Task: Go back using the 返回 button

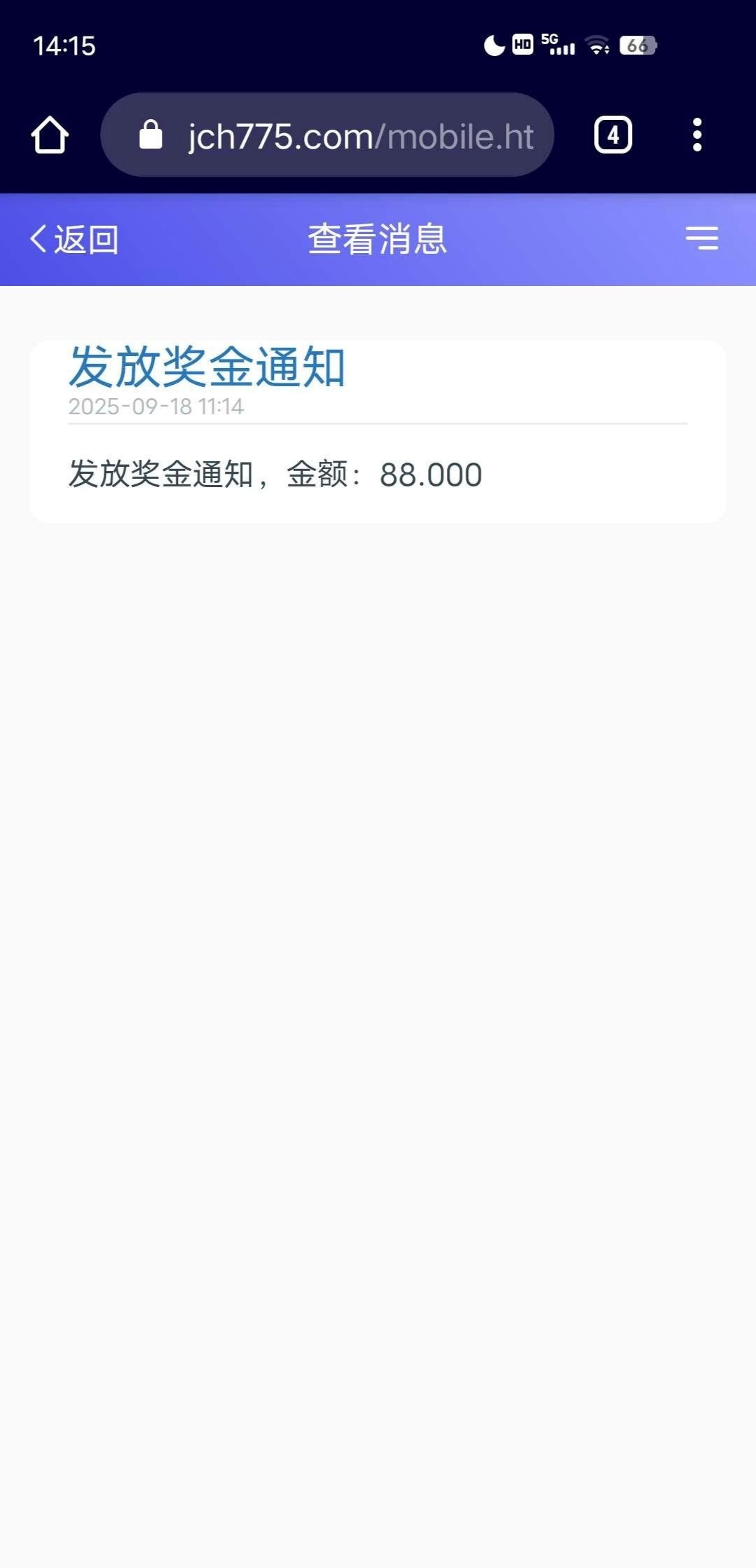Action: pyautogui.click(x=74, y=239)
